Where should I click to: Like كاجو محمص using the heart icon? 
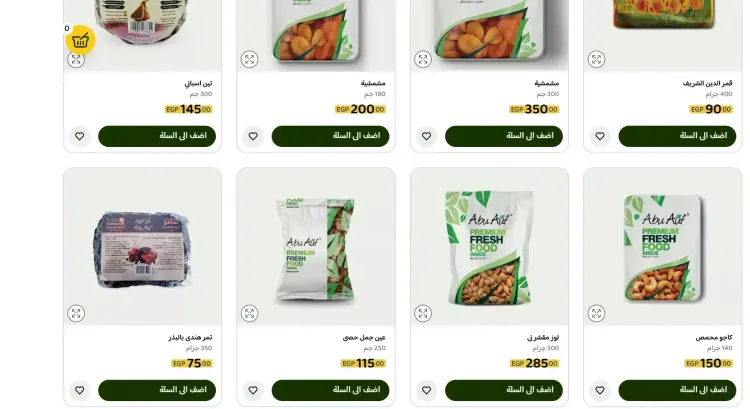point(600,390)
